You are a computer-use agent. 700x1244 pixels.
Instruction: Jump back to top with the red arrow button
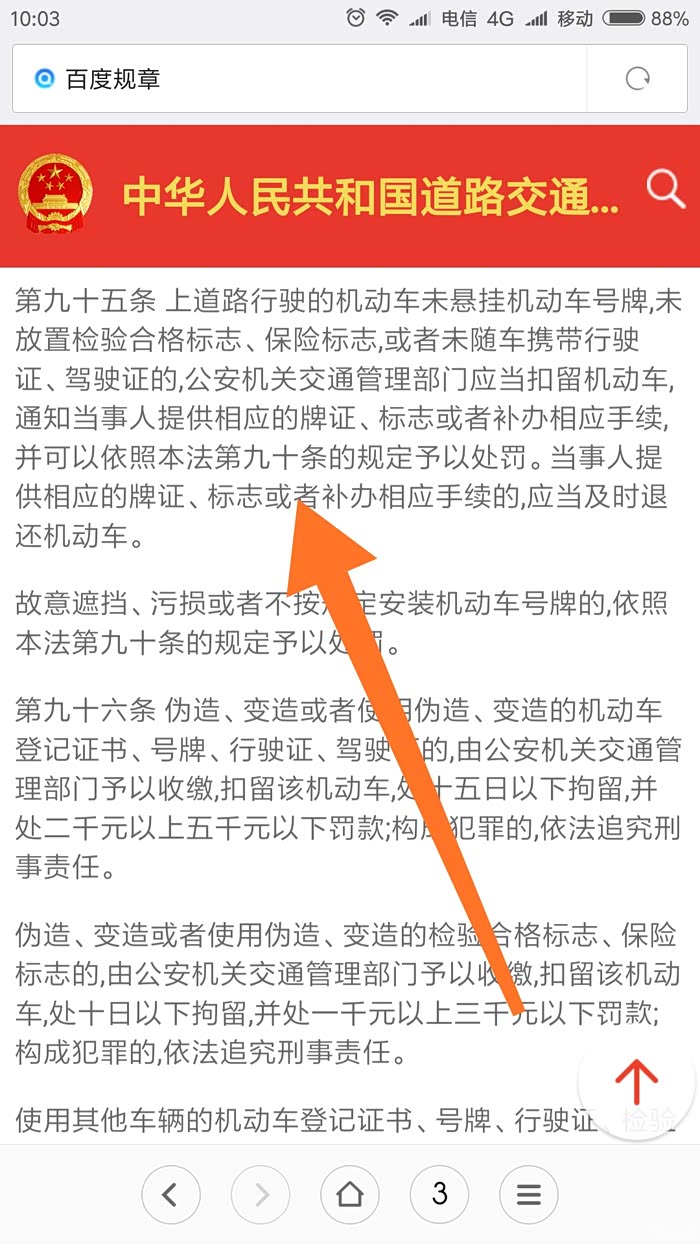[x=637, y=1082]
